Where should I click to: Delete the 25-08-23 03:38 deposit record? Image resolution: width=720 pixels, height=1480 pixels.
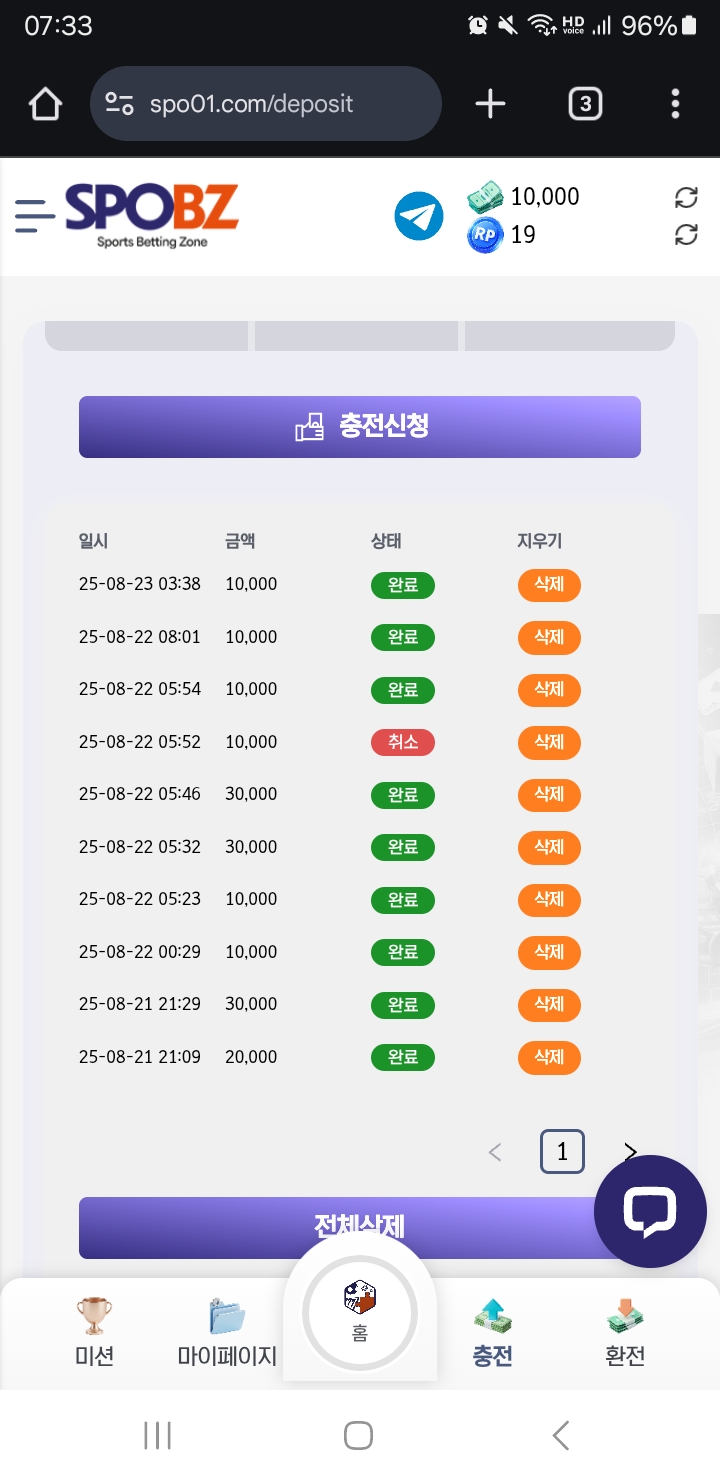[x=549, y=585]
